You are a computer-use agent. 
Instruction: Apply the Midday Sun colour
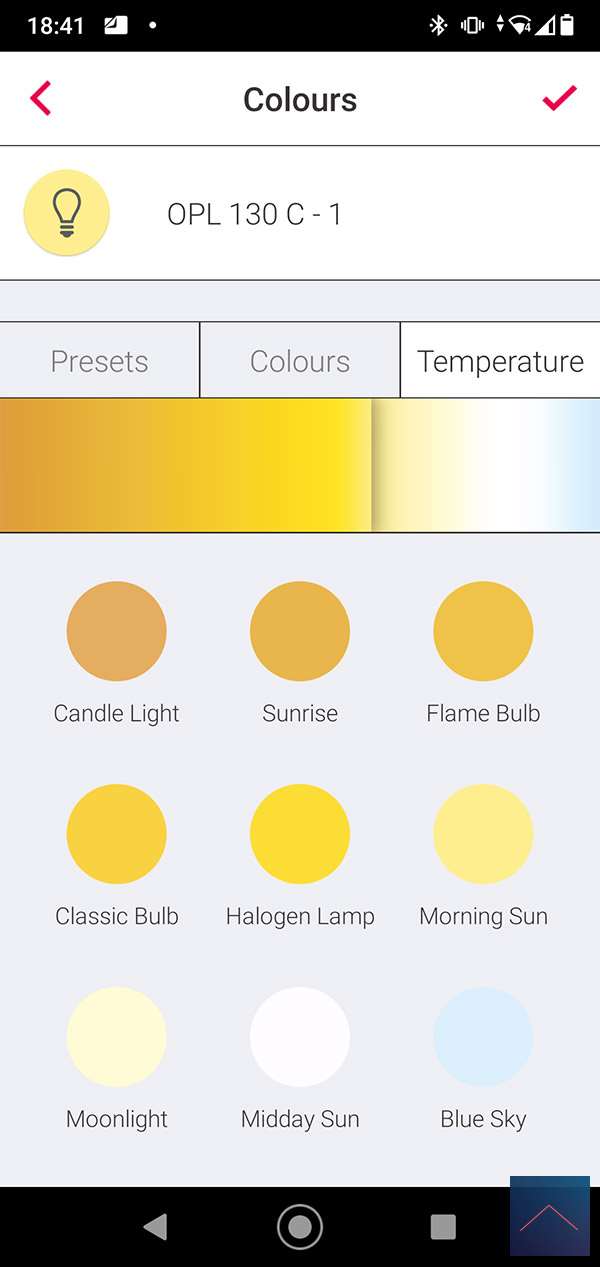(x=300, y=1037)
